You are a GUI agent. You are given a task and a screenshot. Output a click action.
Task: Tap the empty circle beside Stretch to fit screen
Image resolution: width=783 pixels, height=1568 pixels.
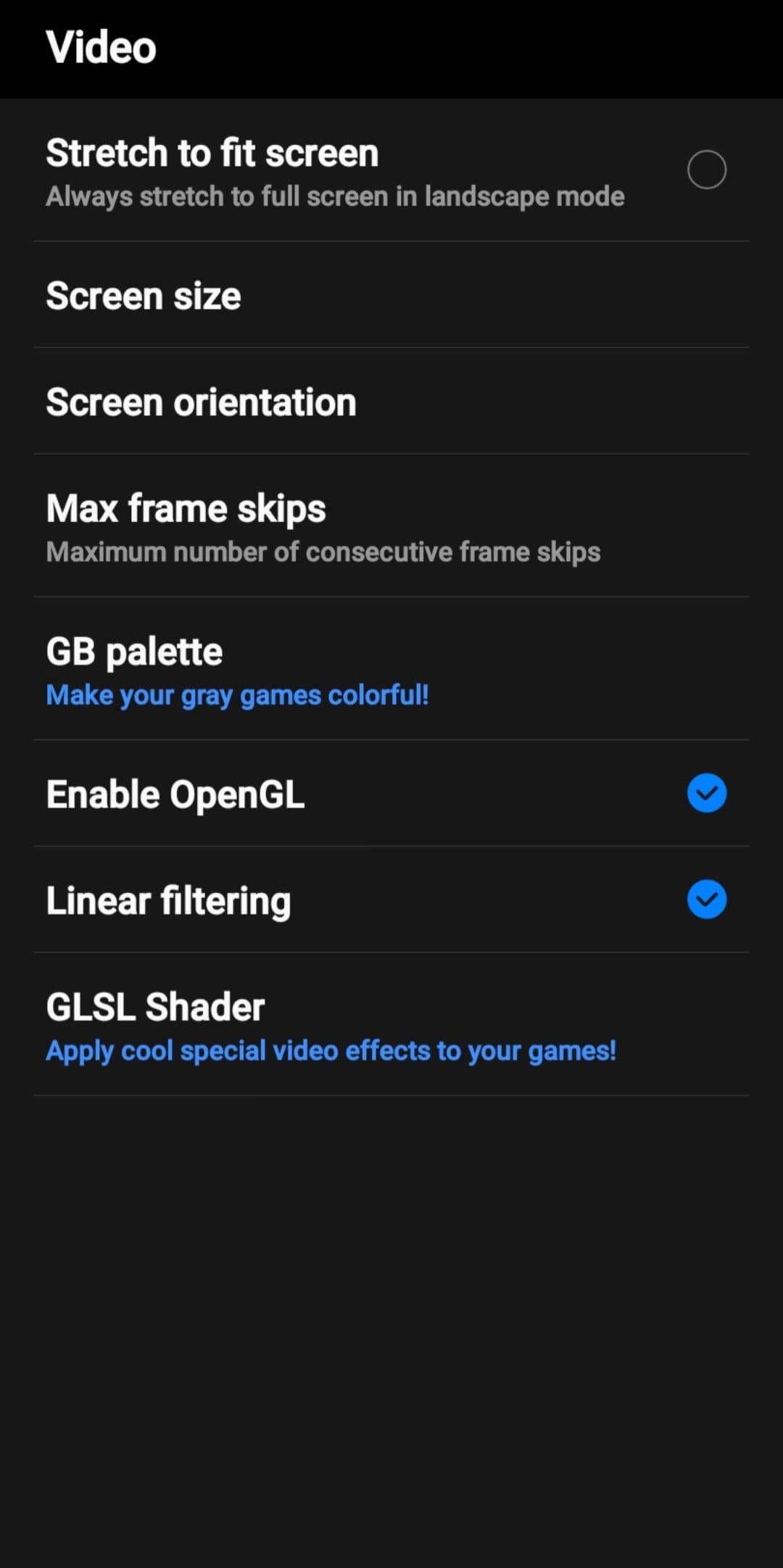click(x=706, y=169)
